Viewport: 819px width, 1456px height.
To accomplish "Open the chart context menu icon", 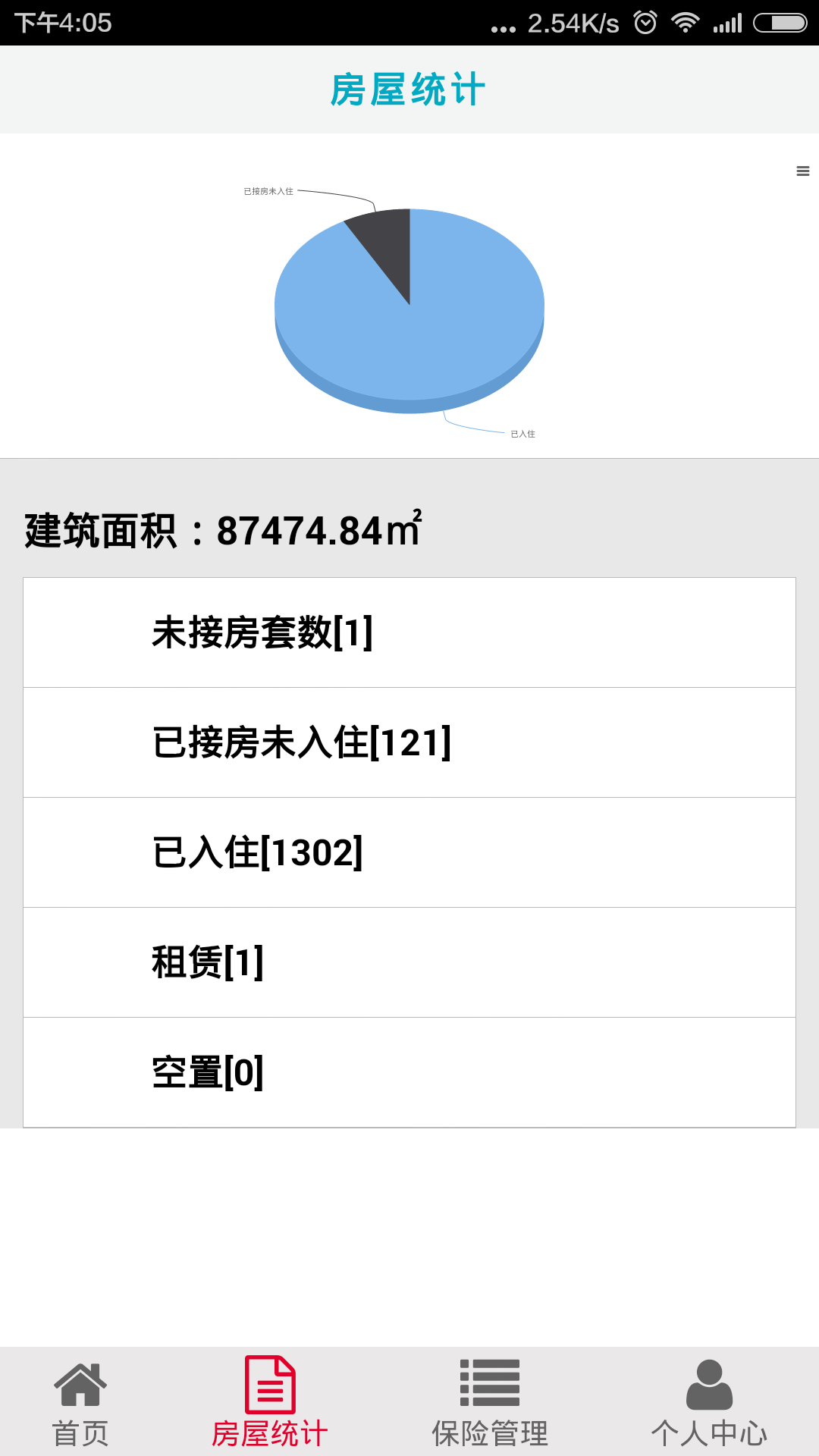I will pyautogui.click(x=802, y=171).
